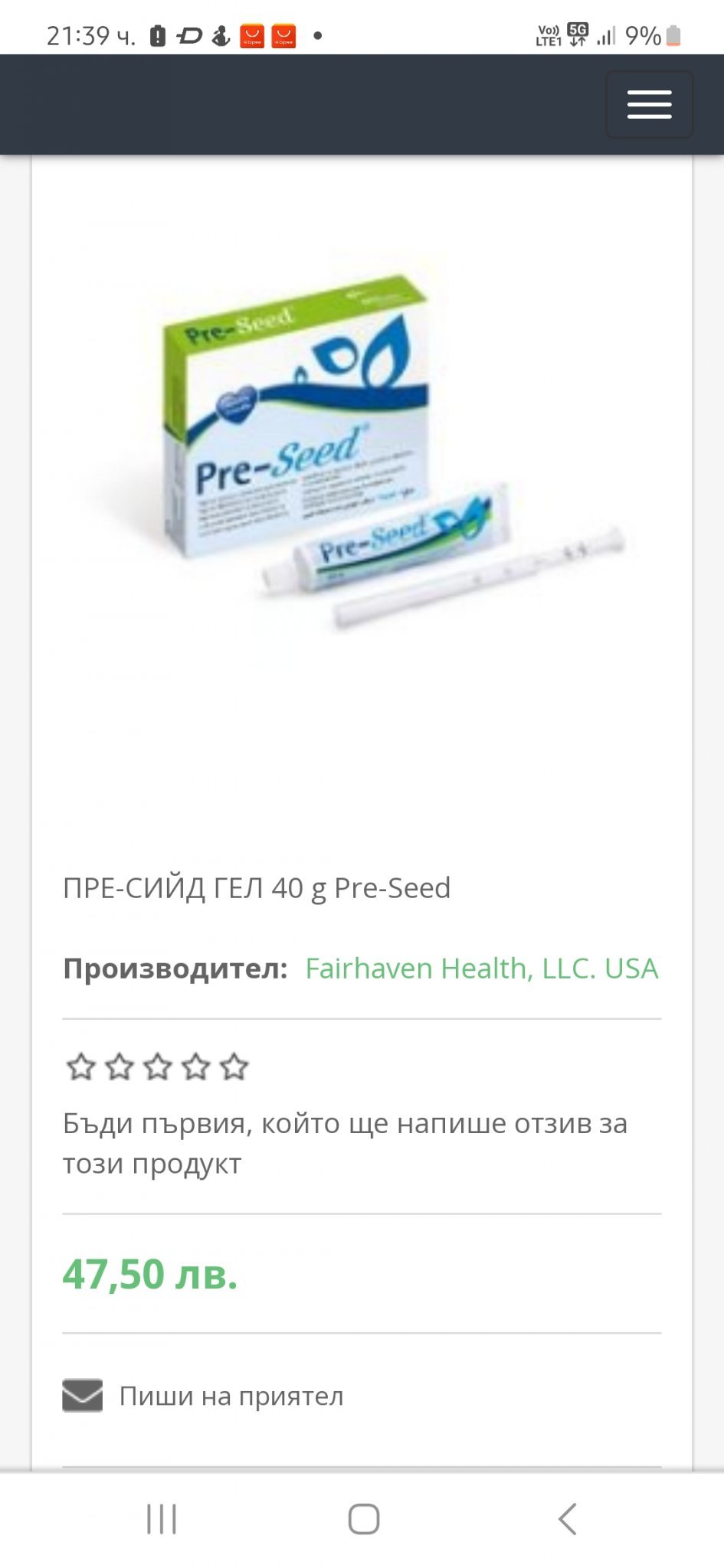This screenshot has width=724, height=1568.
Task: Open the hamburger navigation menu
Action: point(649,105)
